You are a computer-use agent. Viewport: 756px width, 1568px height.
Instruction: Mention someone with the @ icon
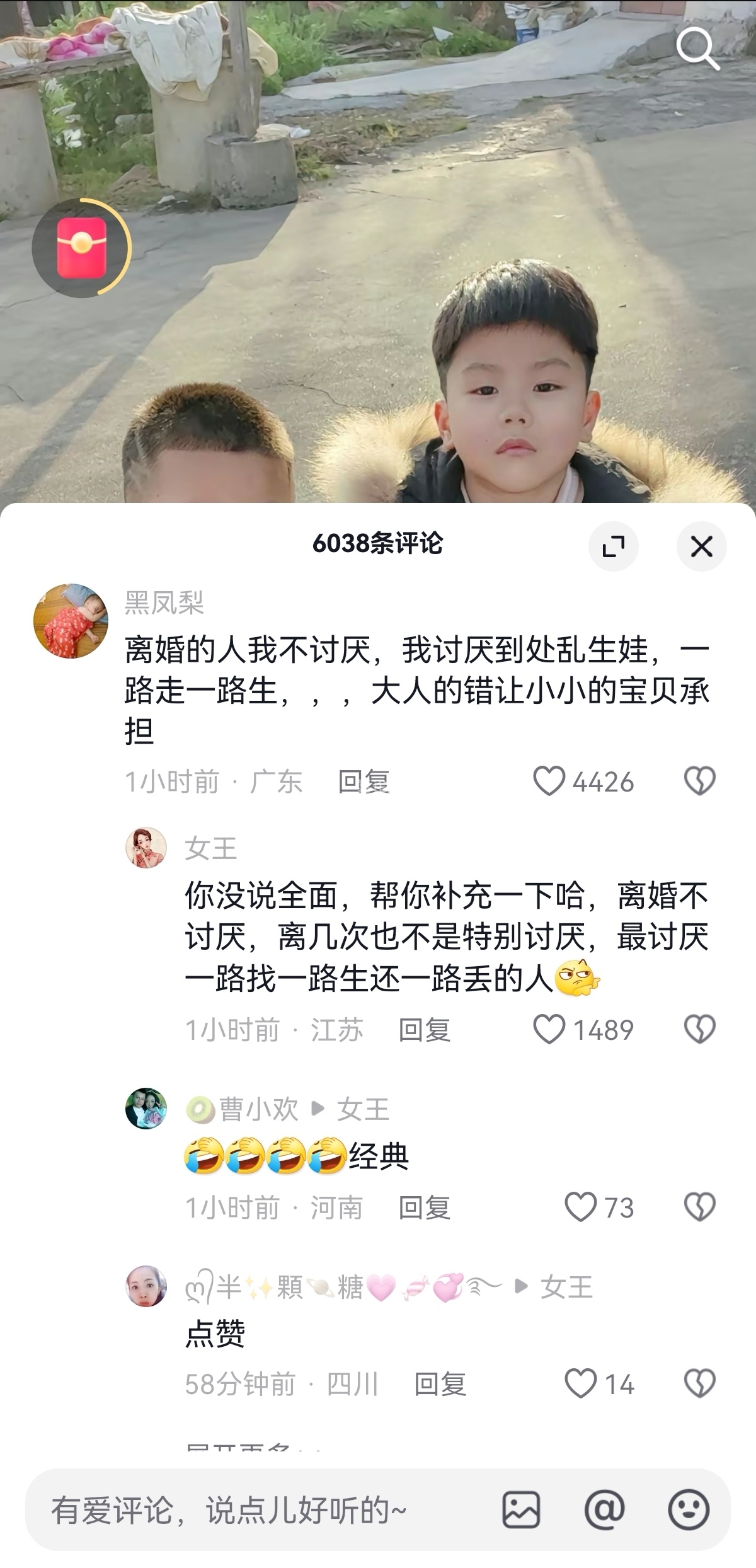pos(604,1510)
